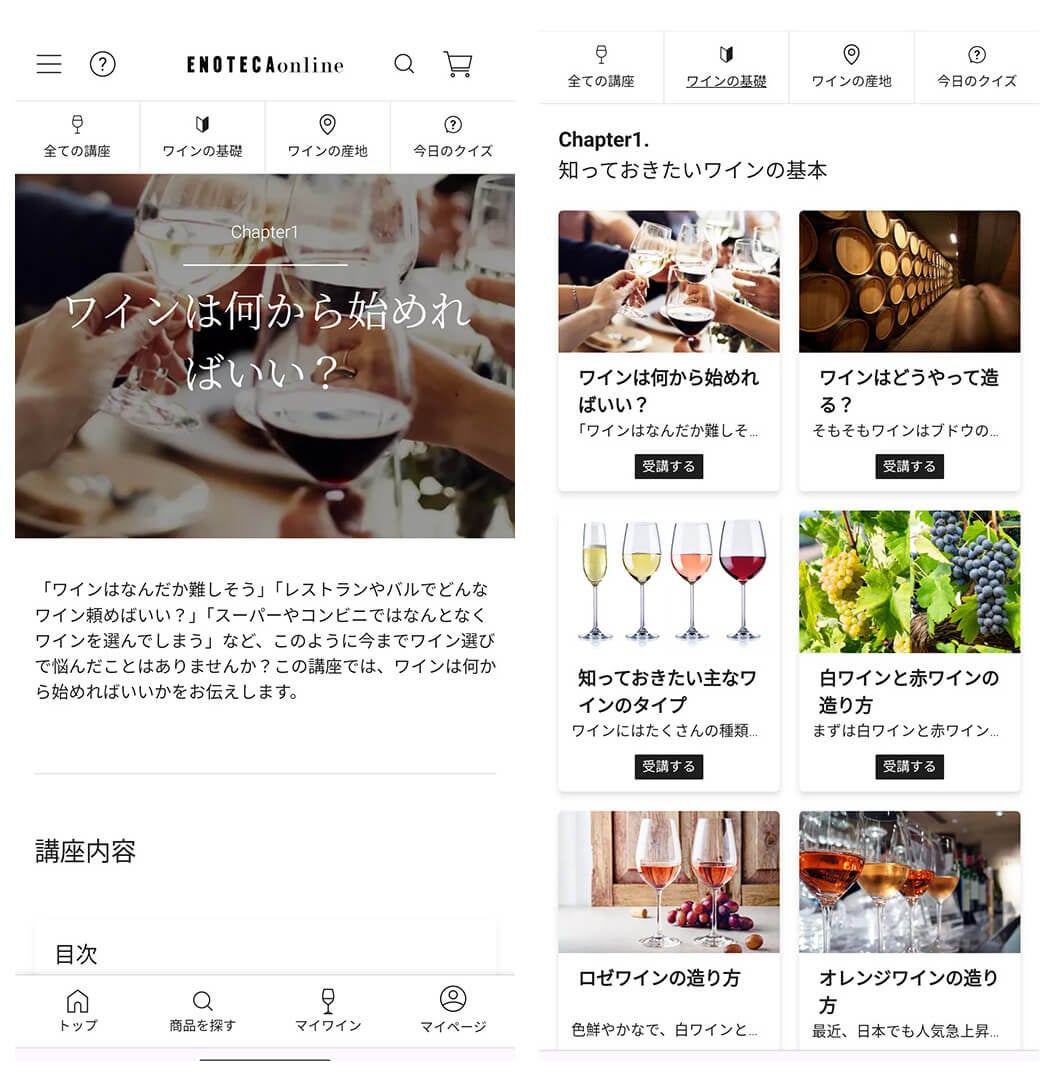
Task: Open the マイワイン tab
Action: (328, 1011)
